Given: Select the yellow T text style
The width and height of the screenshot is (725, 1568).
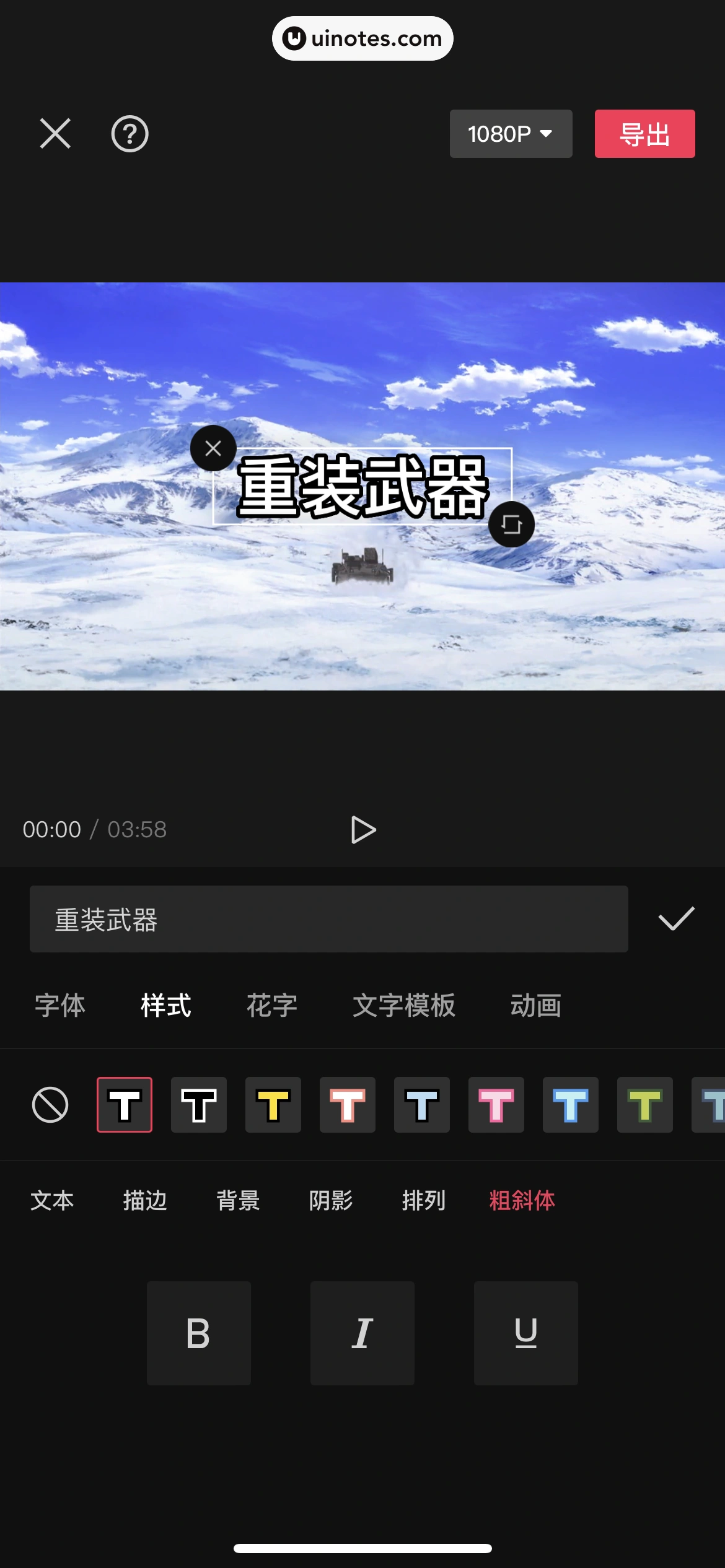Looking at the screenshot, I should point(273,1105).
